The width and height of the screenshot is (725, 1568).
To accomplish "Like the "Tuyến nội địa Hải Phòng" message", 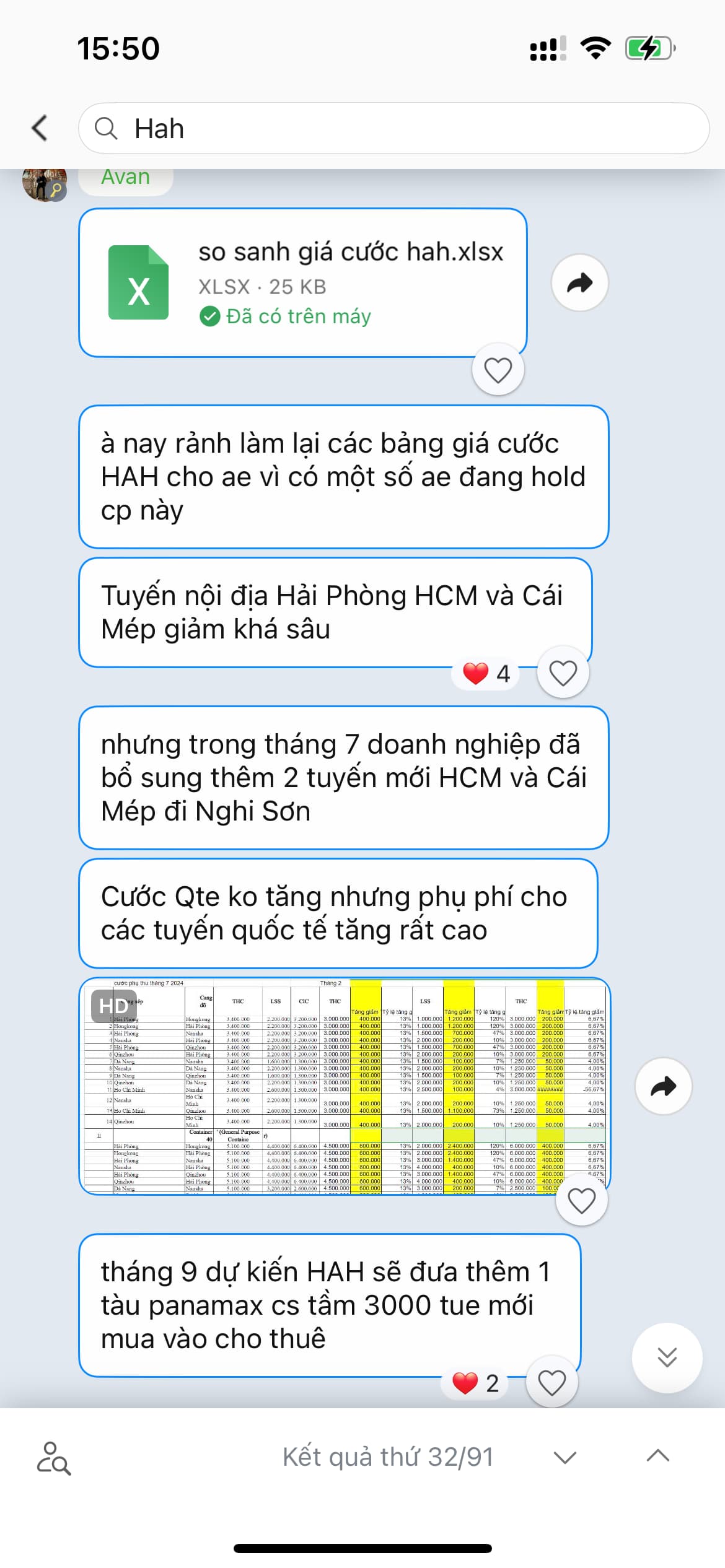I will [563, 673].
